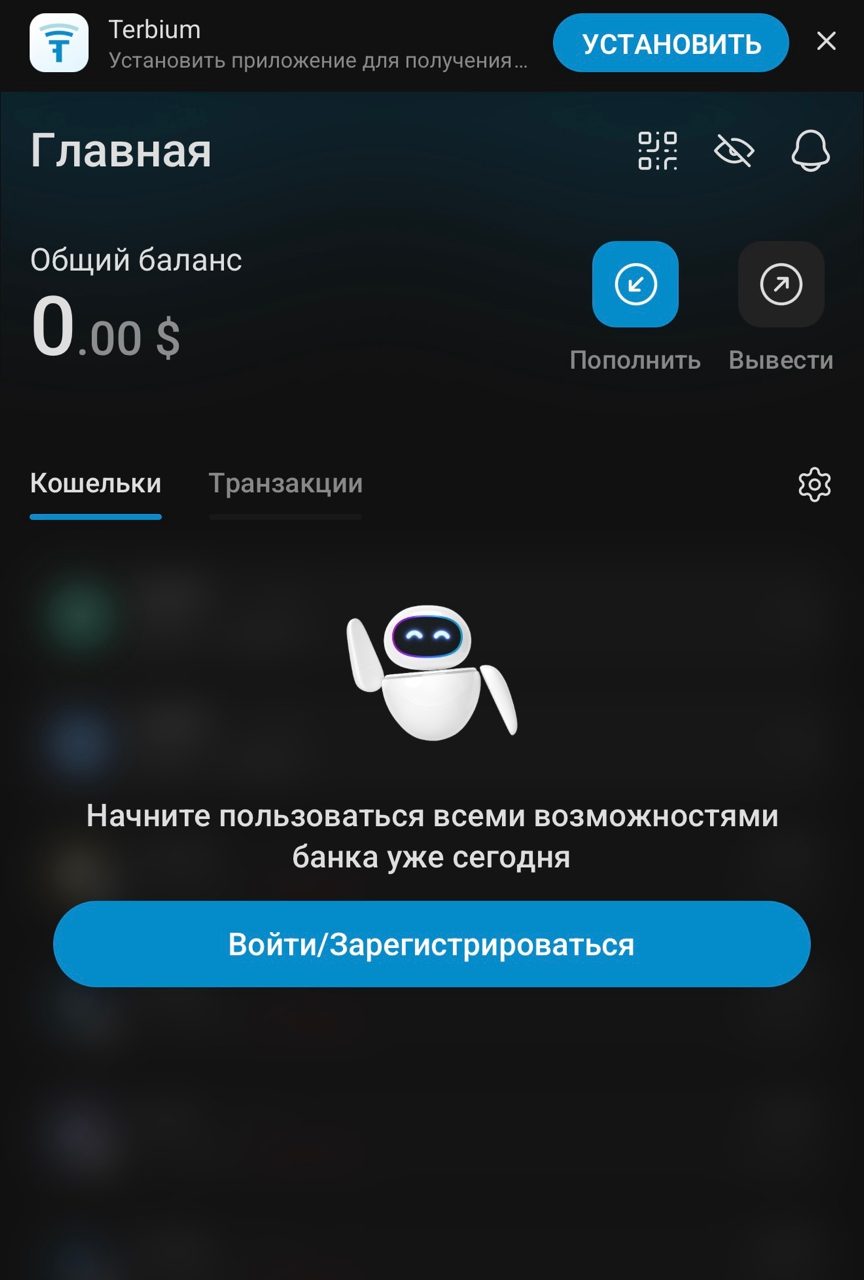
Task: Open the QR code scanner
Action: [x=658, y=151]
